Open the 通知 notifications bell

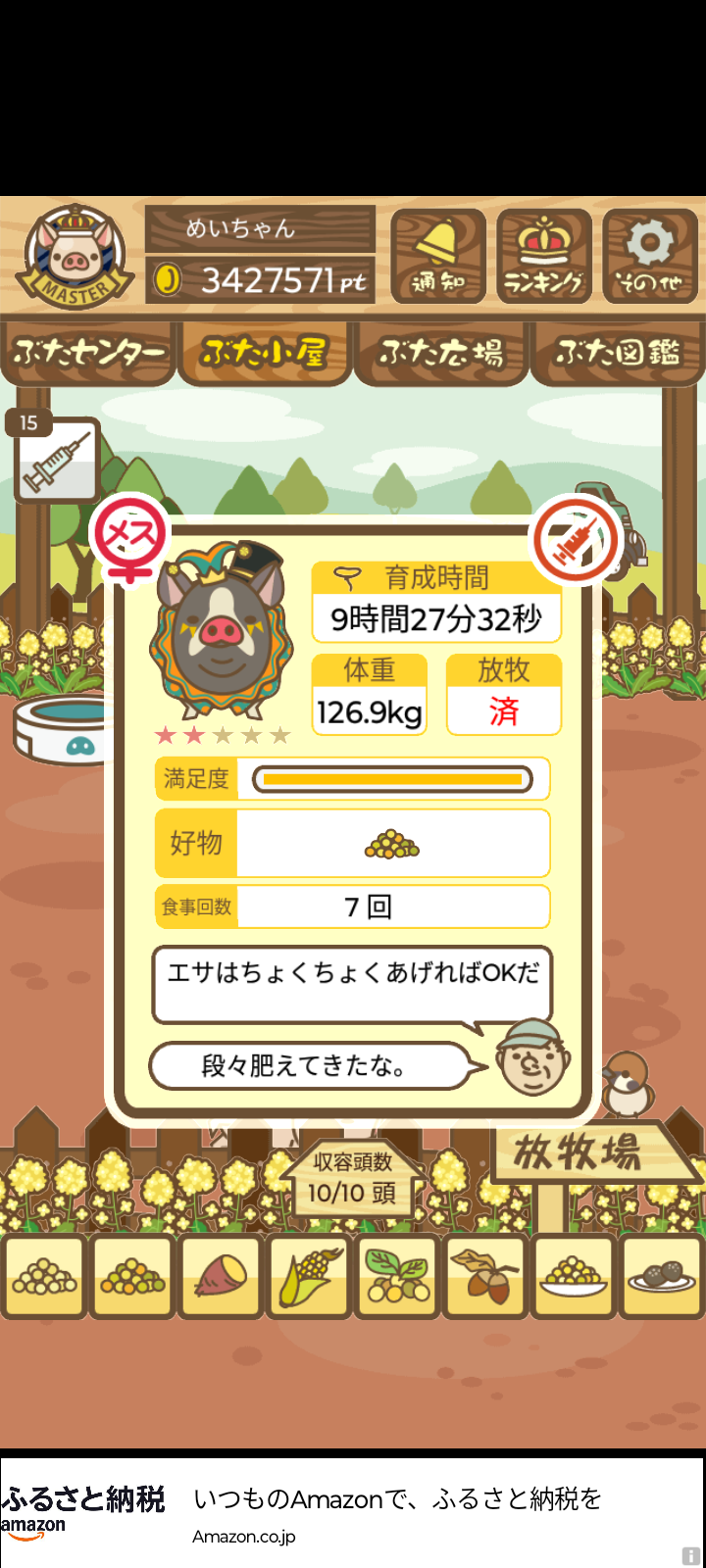click(x=438, y=257)
